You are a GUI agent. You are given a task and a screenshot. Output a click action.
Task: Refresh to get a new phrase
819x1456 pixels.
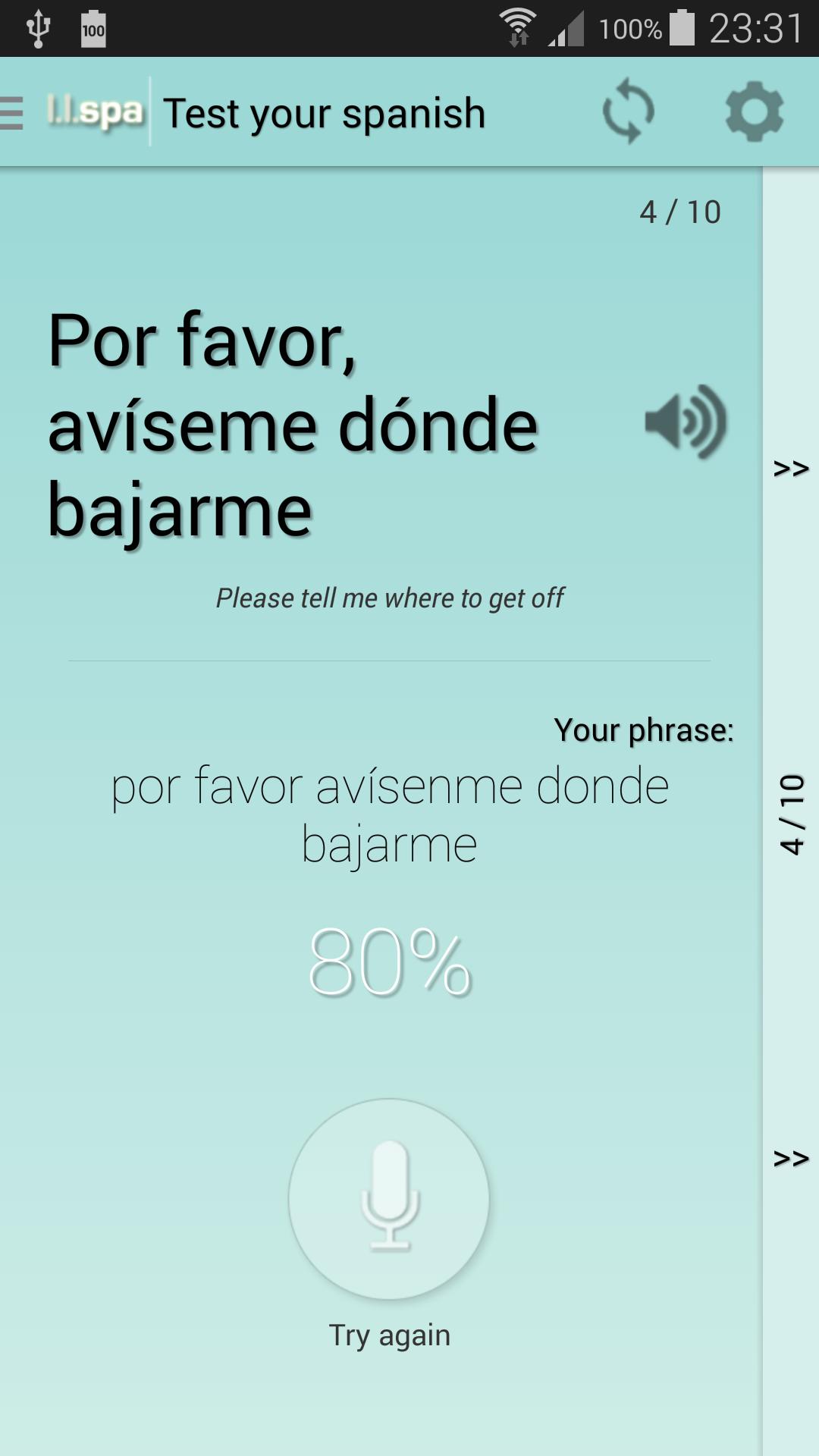628,111
